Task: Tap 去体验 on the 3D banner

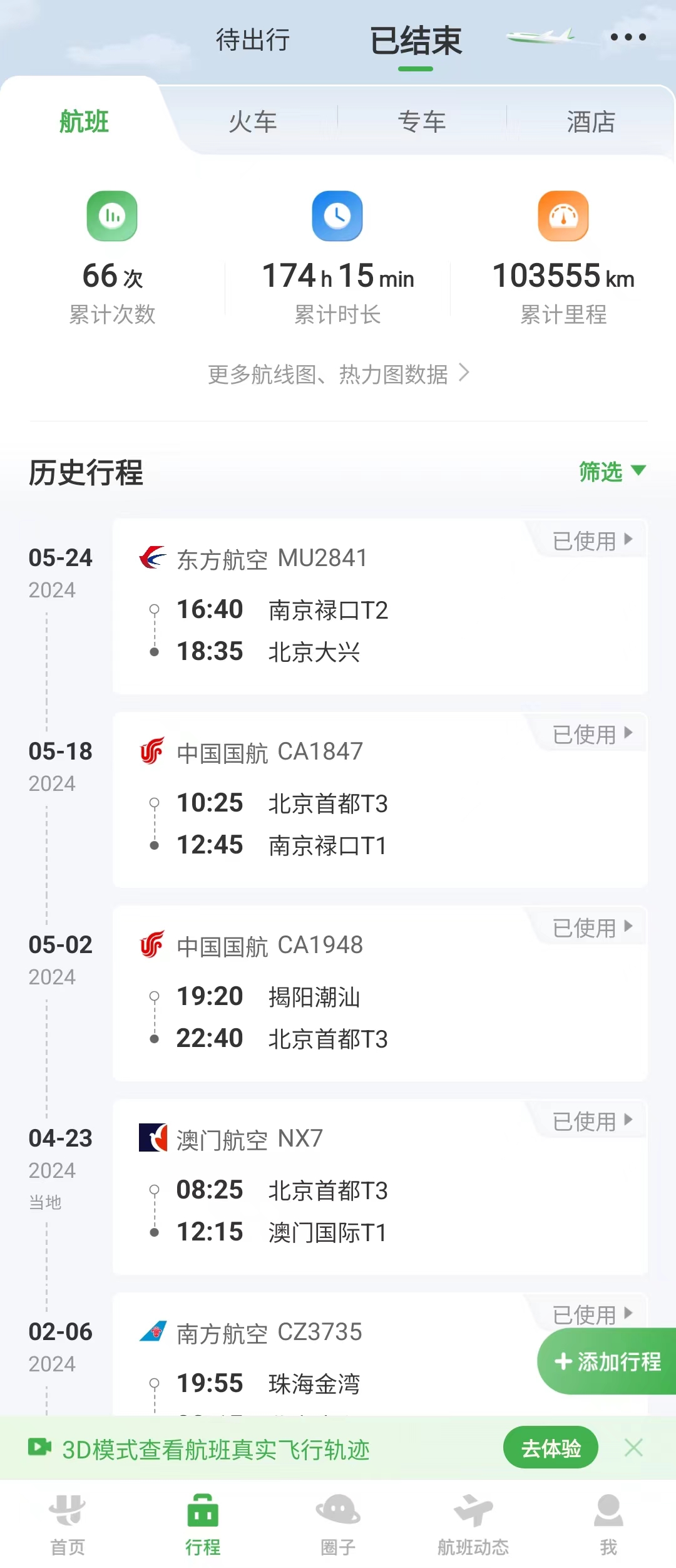Action: pos(550,1448)
